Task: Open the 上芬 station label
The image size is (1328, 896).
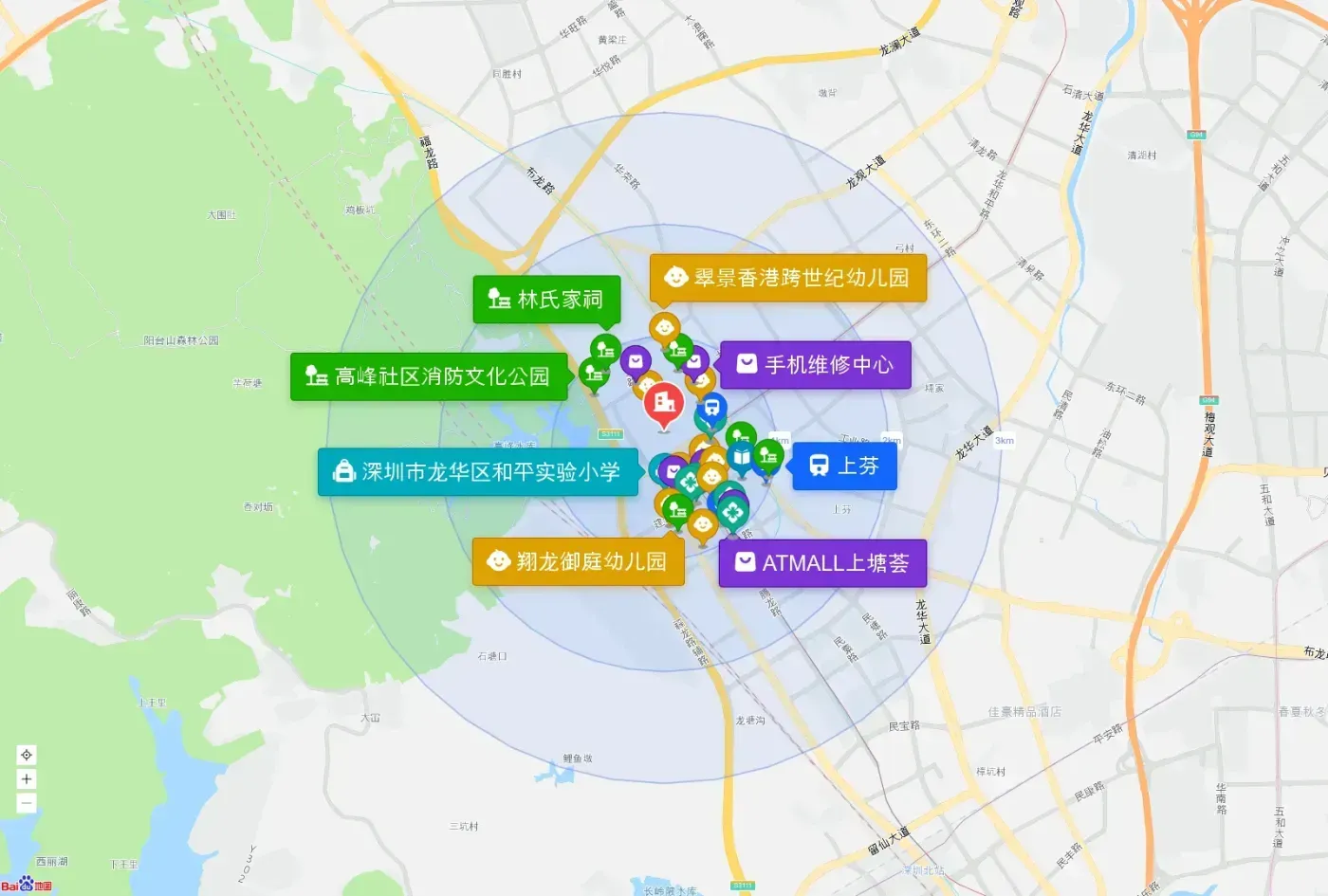Action: [844, 466]
